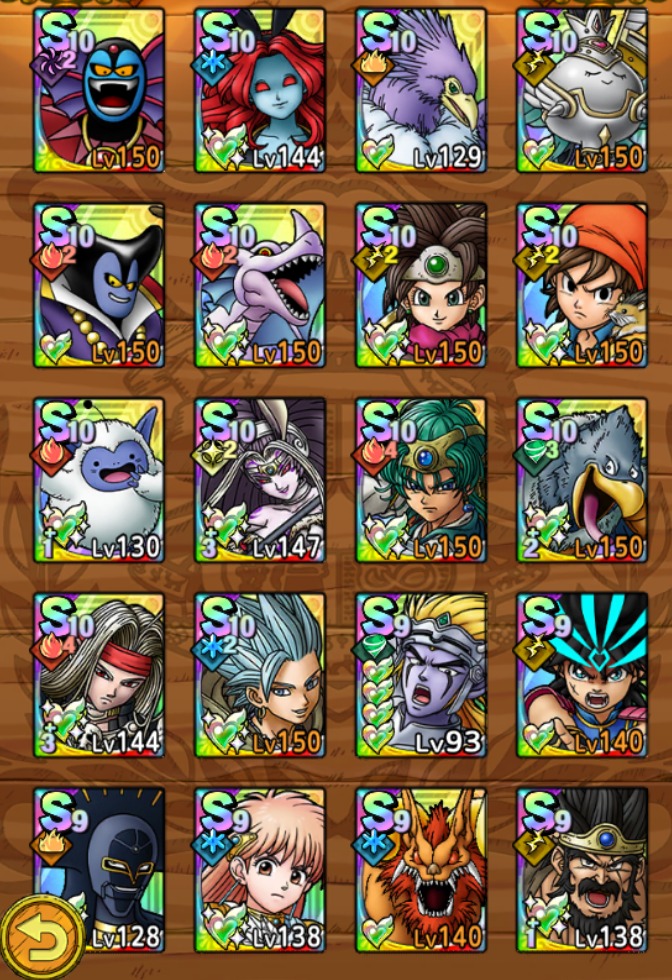Pick the purple-faced golden-haired Lv93 card
Viewport: 672px width, 980px height.
tap(421, 675)
